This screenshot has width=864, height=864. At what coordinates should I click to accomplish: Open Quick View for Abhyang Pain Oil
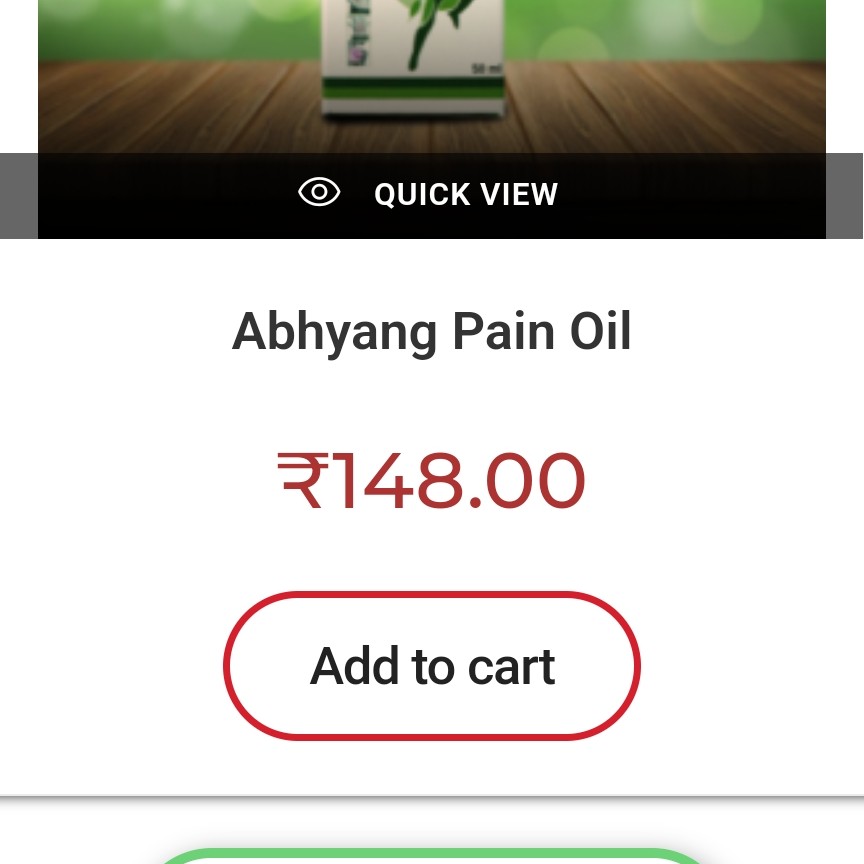[431, 194]
